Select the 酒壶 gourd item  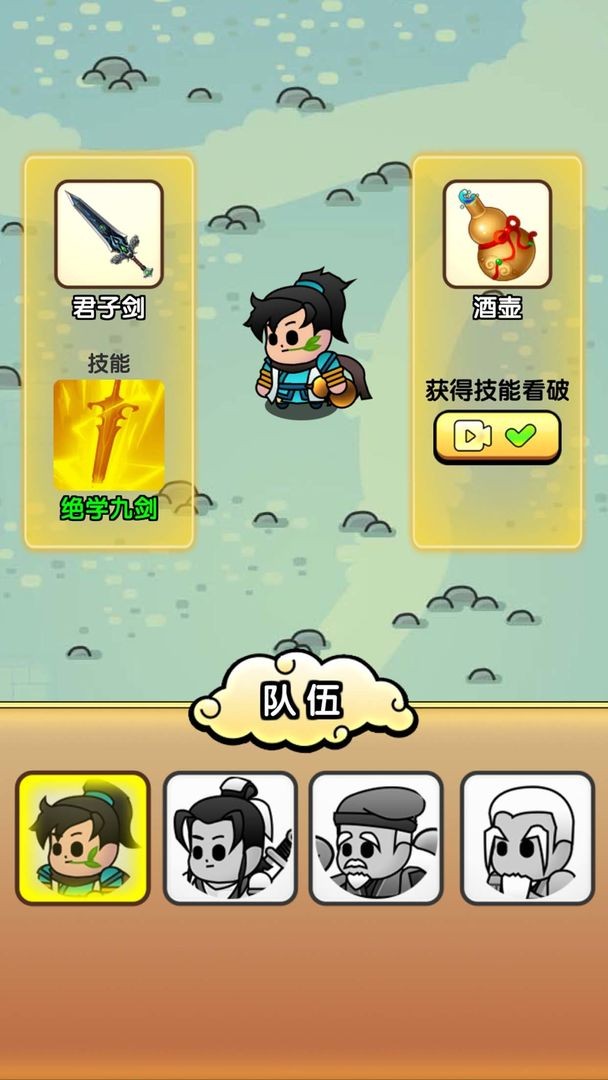click(x=497, y=233)
